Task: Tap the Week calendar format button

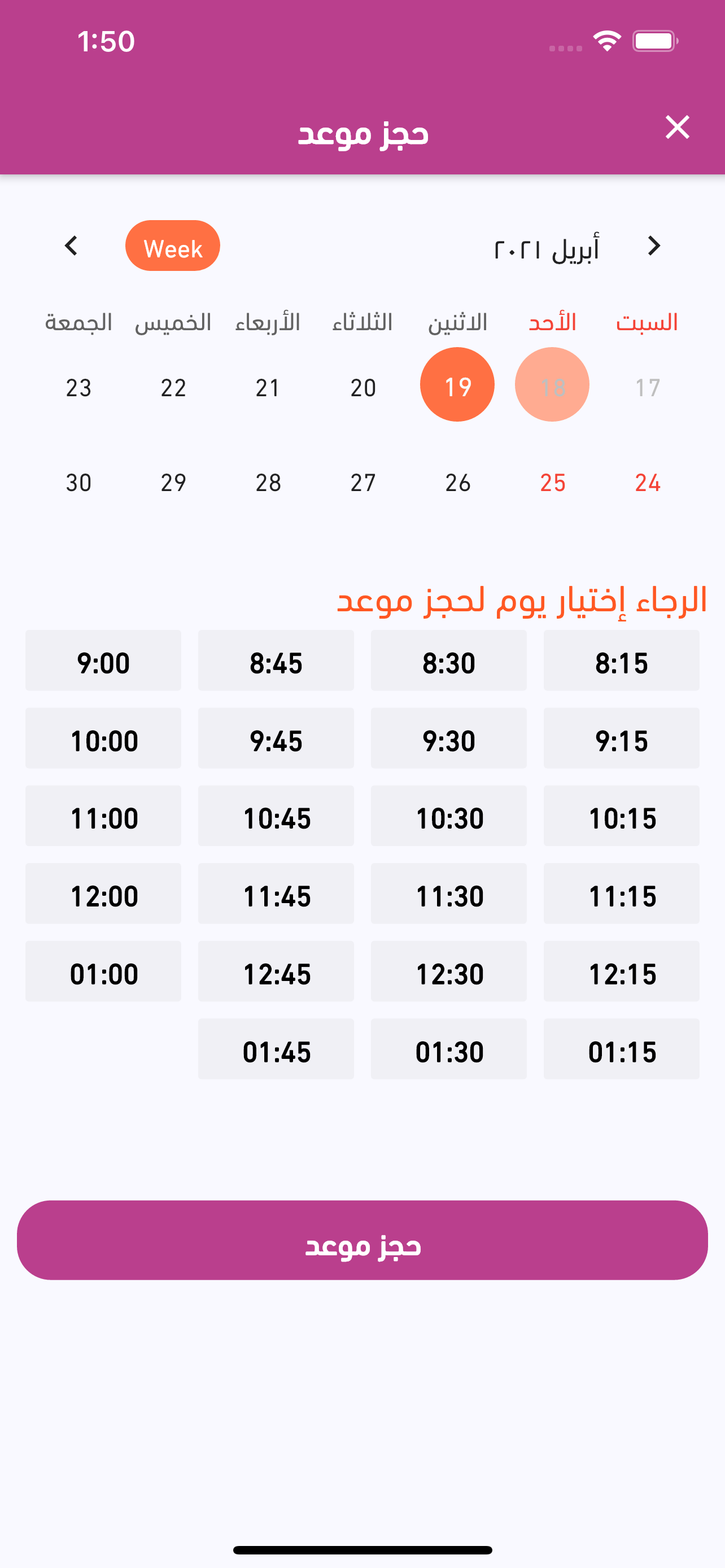Action: [172, 246]
